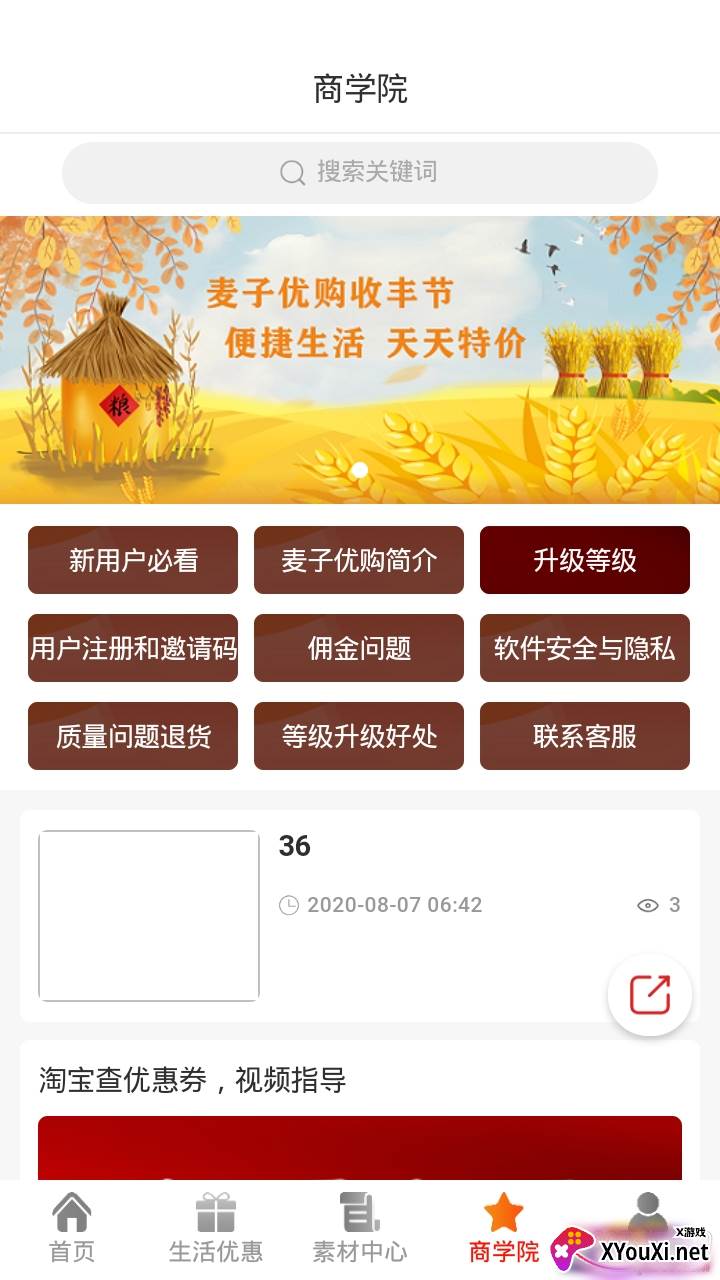The height and width of the screenshot is (1280, 720).
Task: Go to the 首页 tab
Action: 72,1228
